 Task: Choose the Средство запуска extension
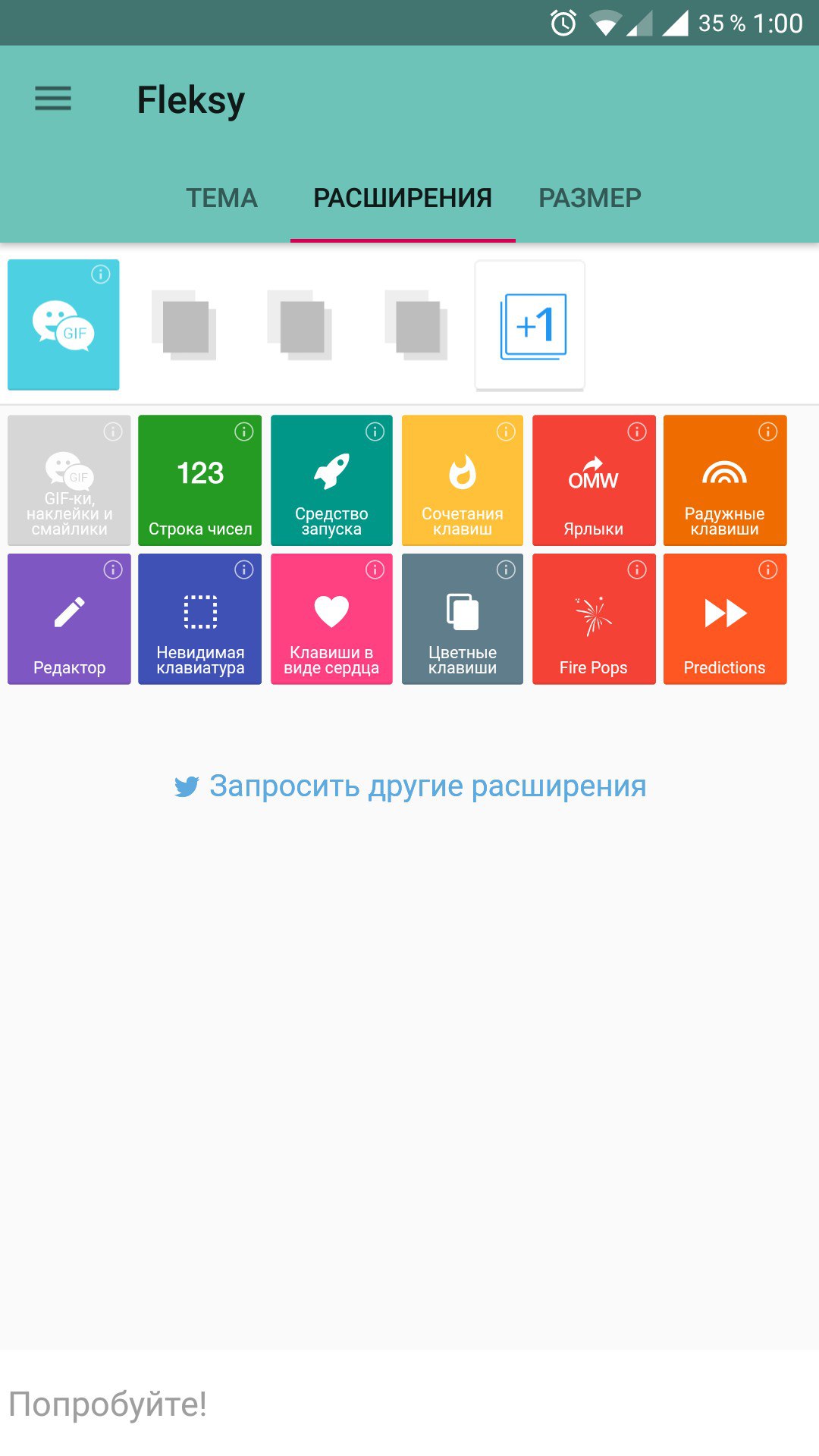pyautogui.click(x=331, y=481)
